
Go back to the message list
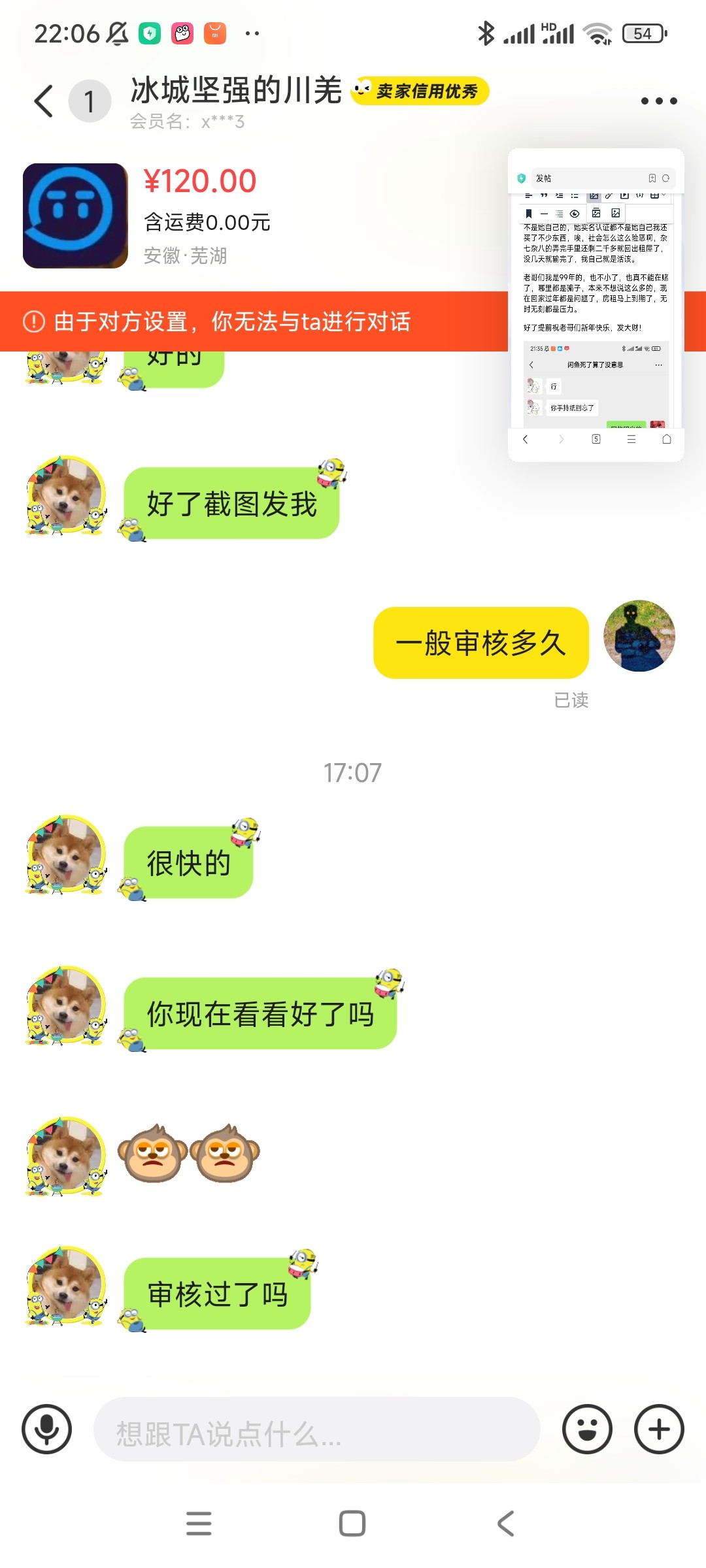[43, 101]
